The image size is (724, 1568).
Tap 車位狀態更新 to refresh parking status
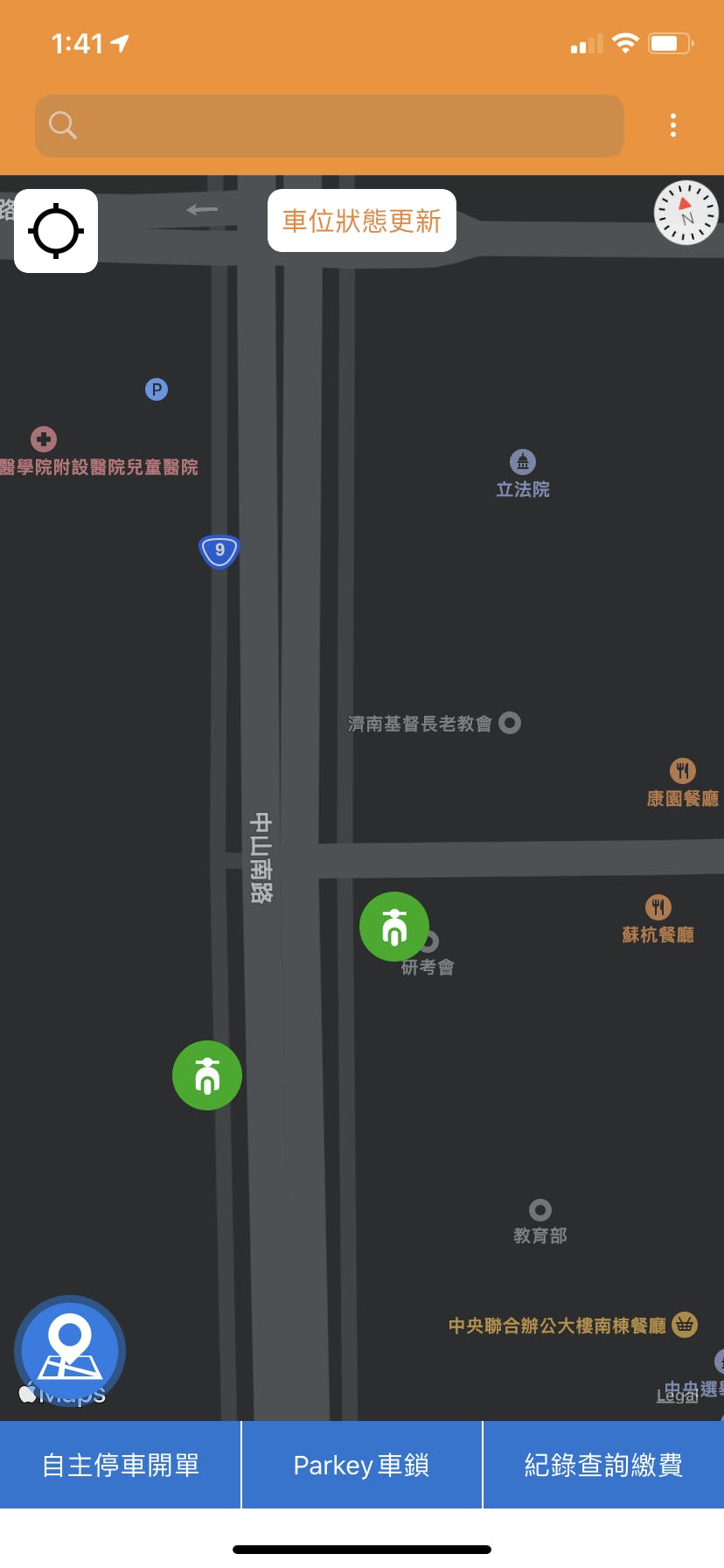361,221
